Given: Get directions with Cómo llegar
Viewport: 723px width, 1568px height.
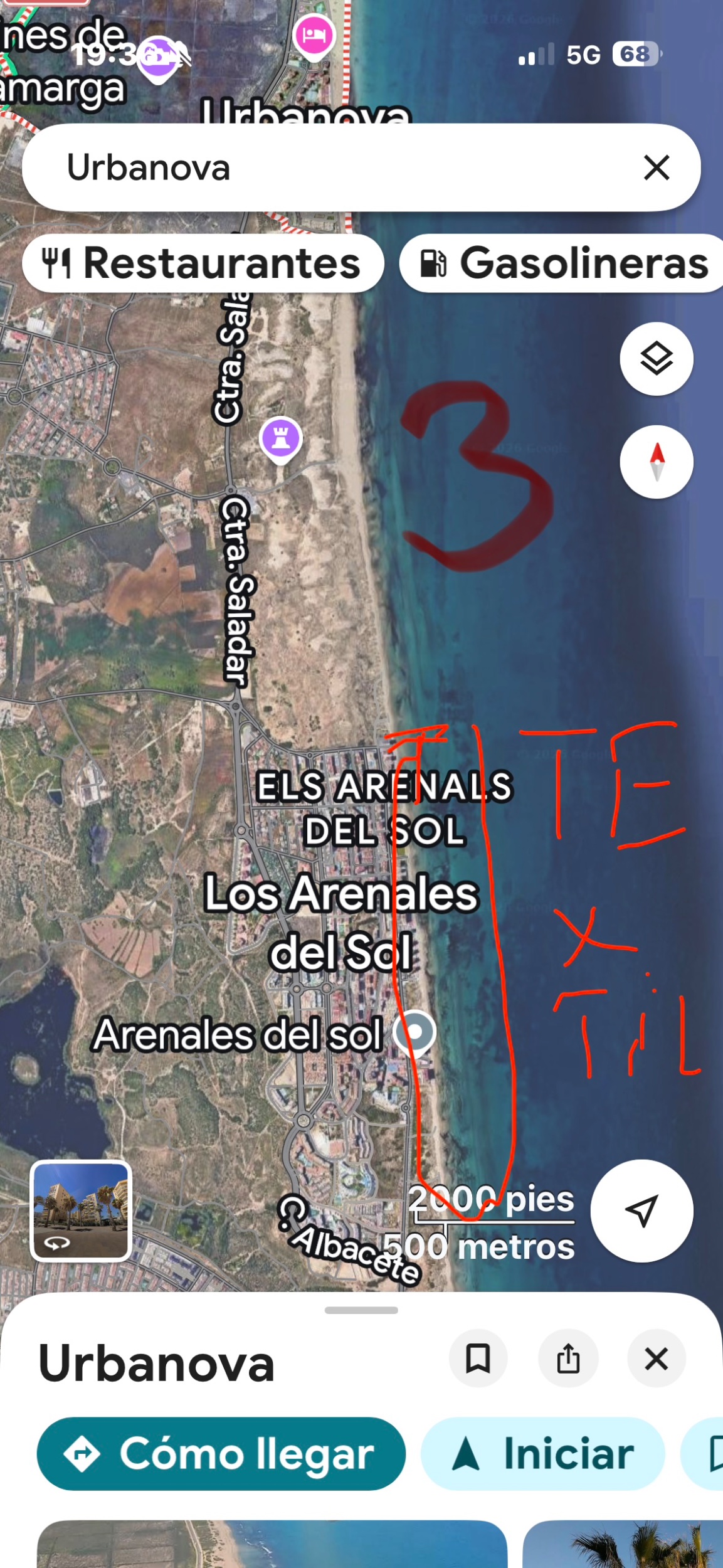Looking at the screenshot, I should [x=221, y=1454].
